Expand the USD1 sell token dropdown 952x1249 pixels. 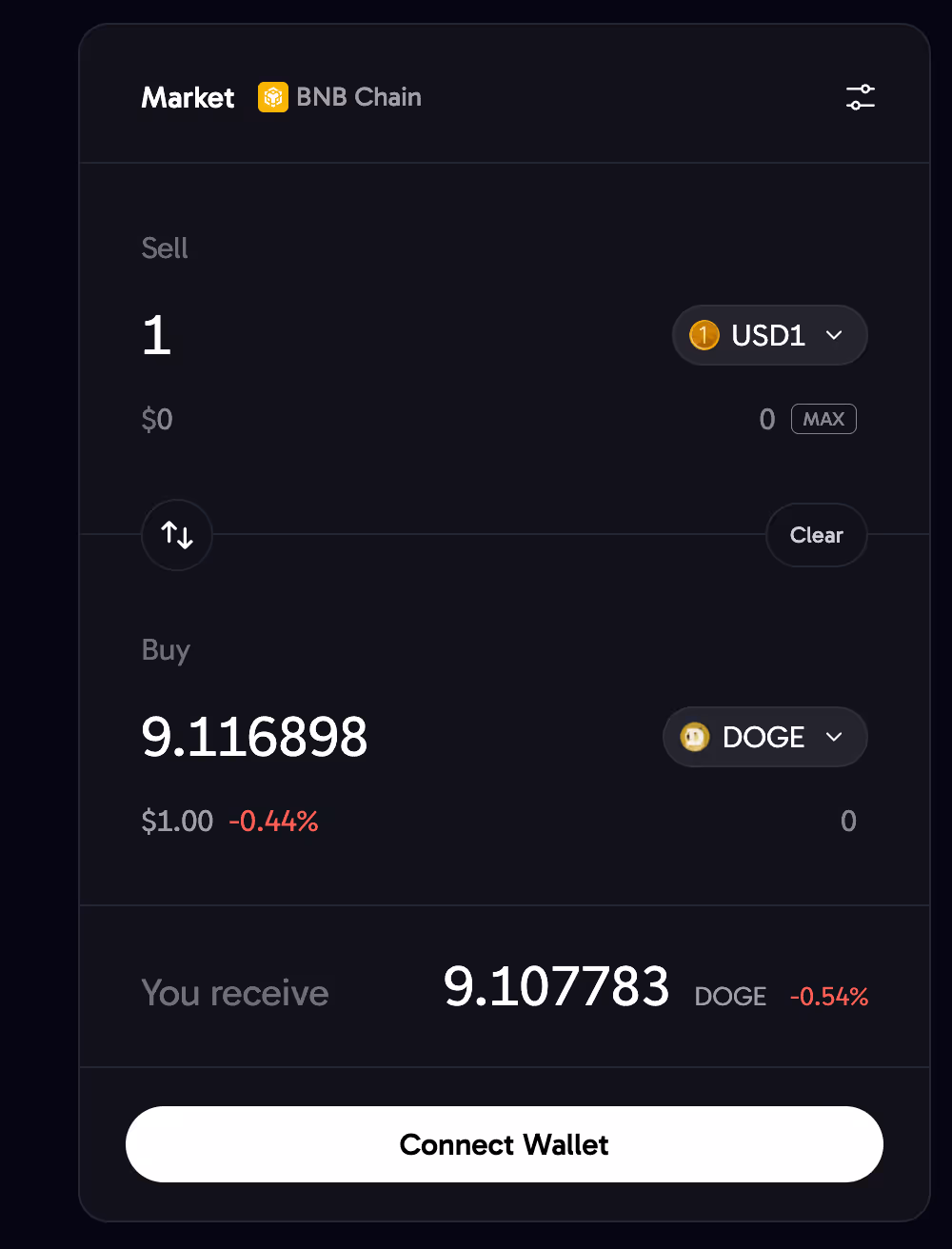pos(769,335)
